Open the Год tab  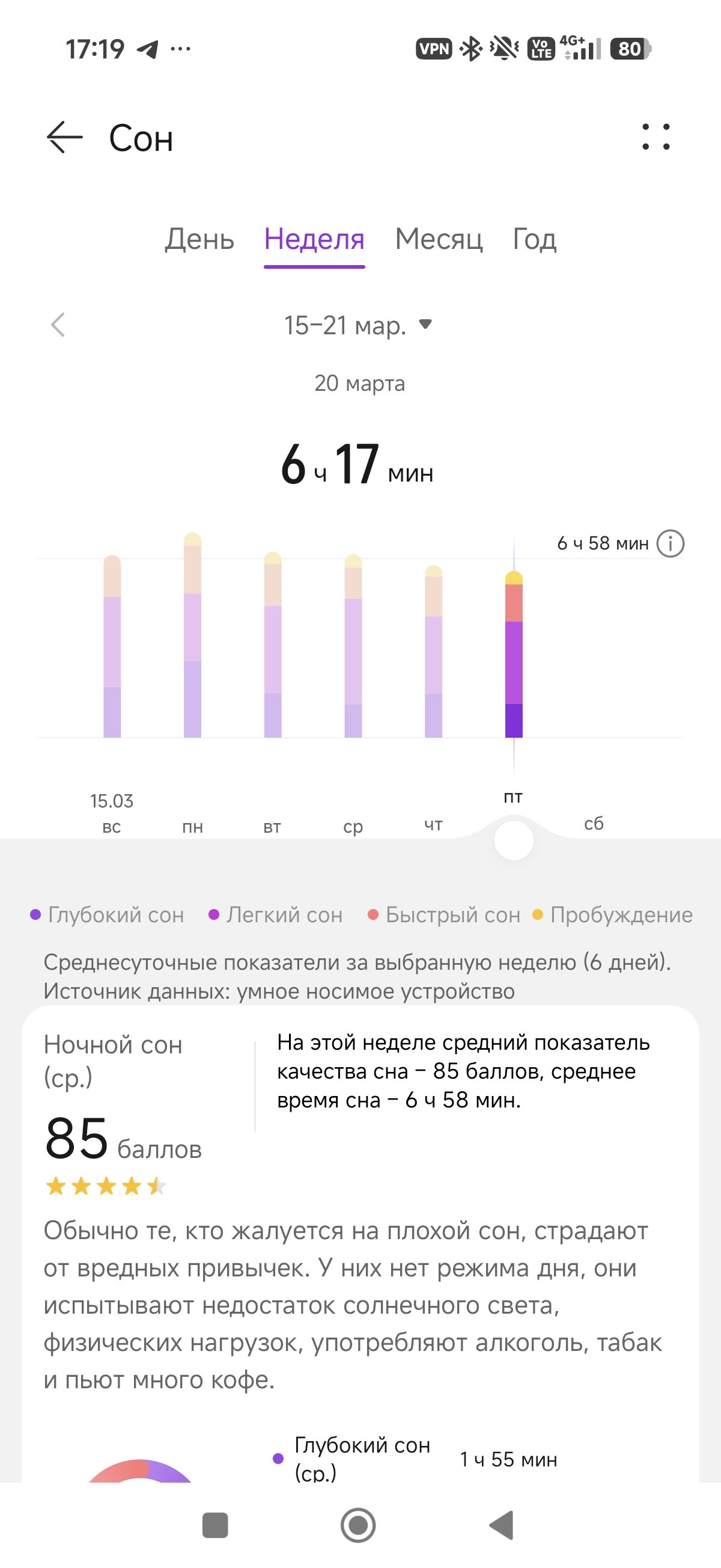(x=534, y=239)
